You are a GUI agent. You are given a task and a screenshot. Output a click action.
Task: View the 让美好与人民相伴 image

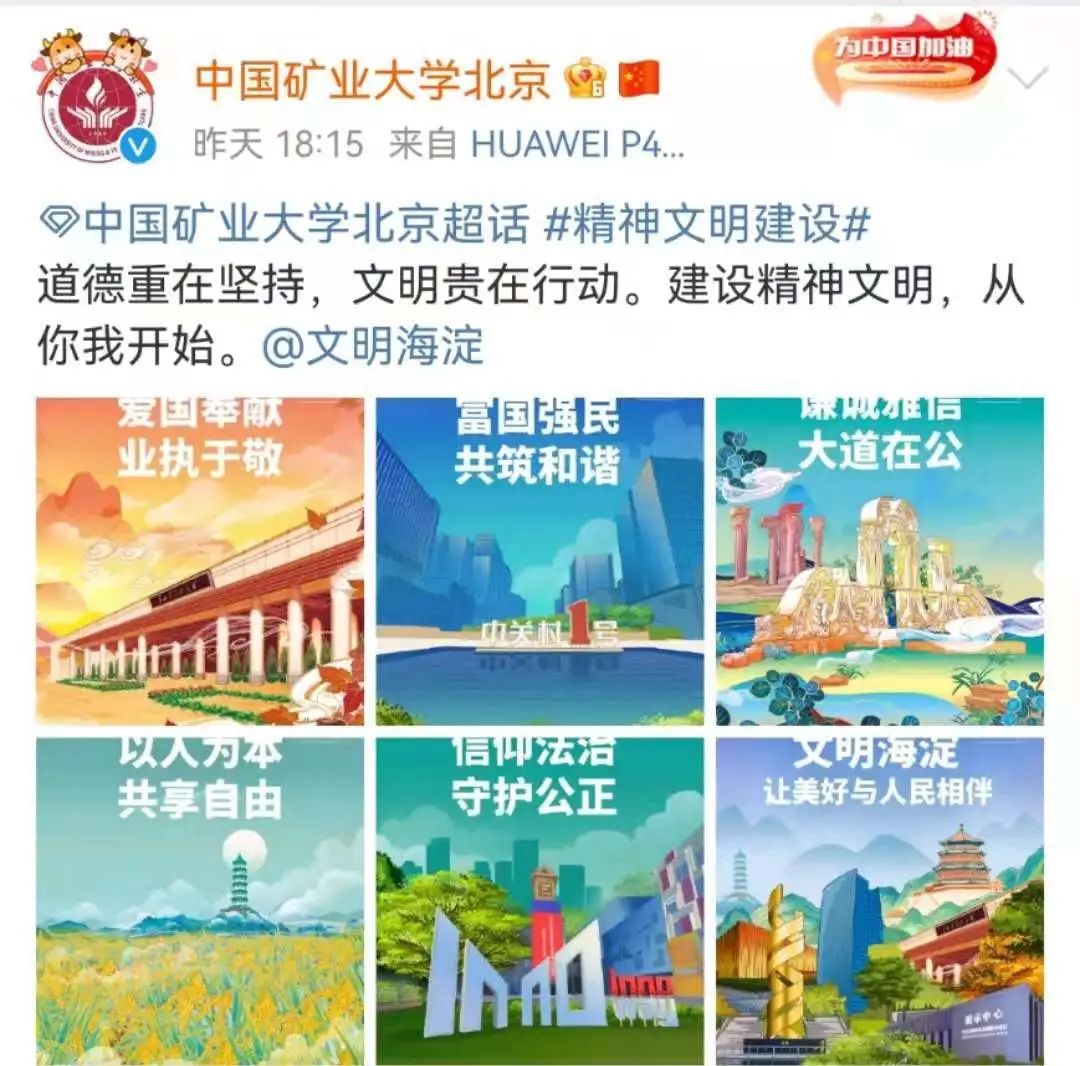[x=880, y=900]
